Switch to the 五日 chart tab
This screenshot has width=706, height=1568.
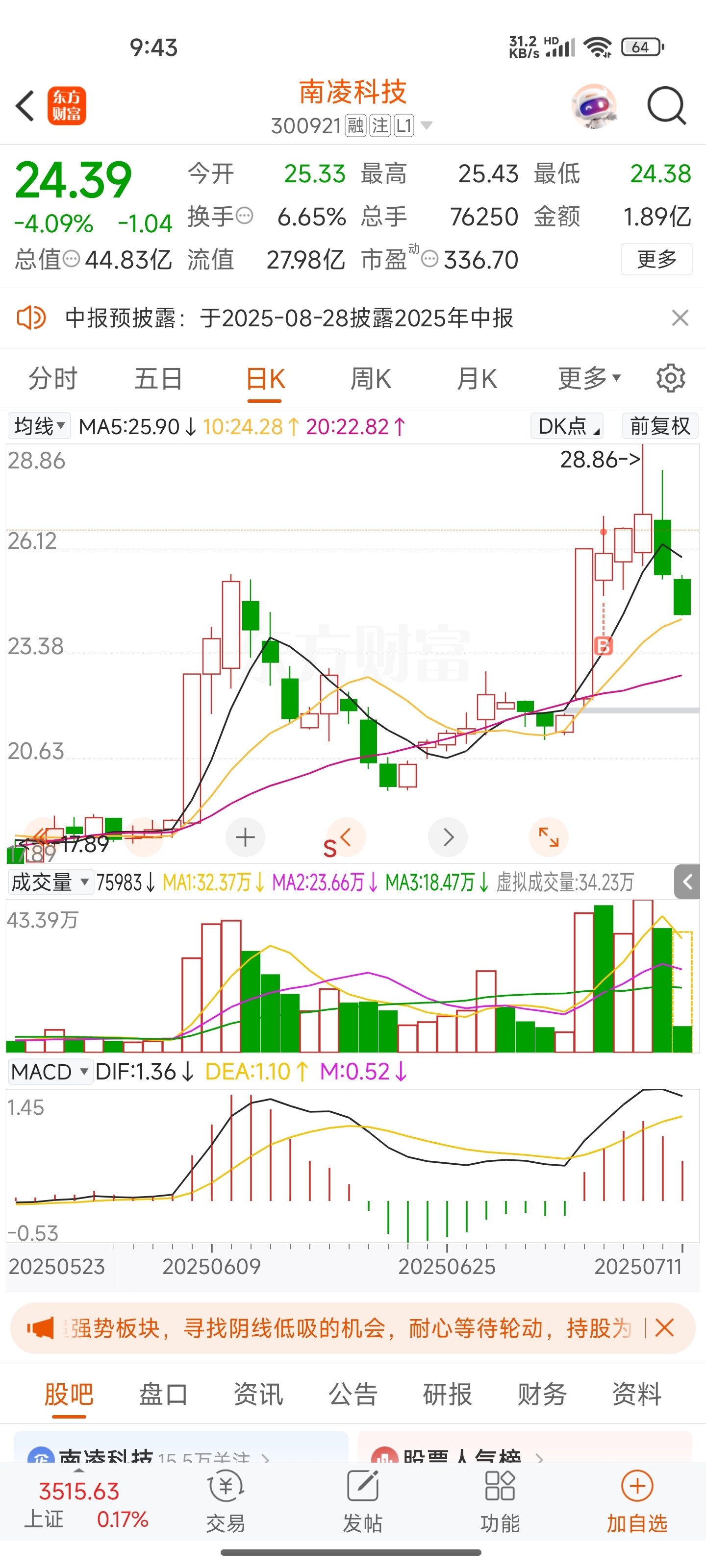click(x=158, y=379)
